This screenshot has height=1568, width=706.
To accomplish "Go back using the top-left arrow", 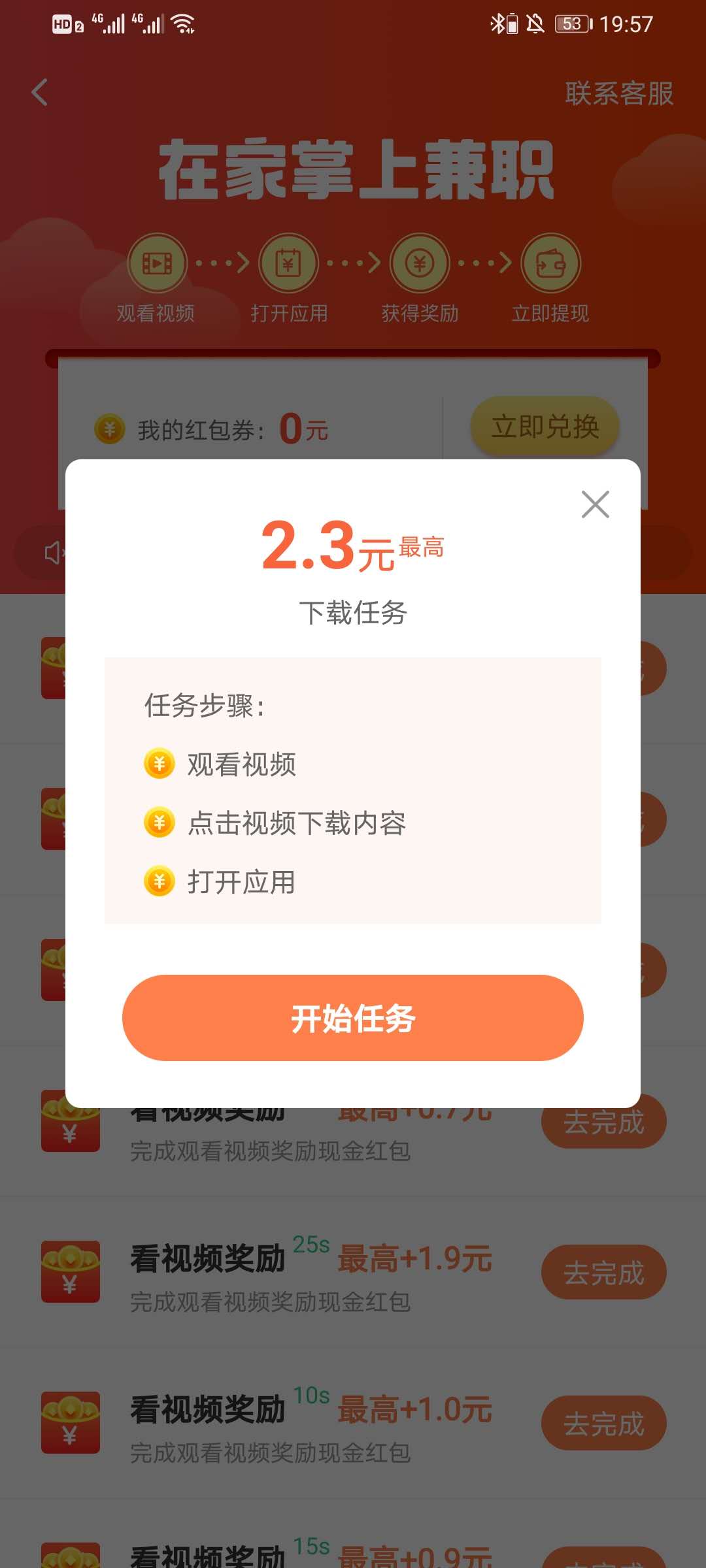I will tap(40, 92).
